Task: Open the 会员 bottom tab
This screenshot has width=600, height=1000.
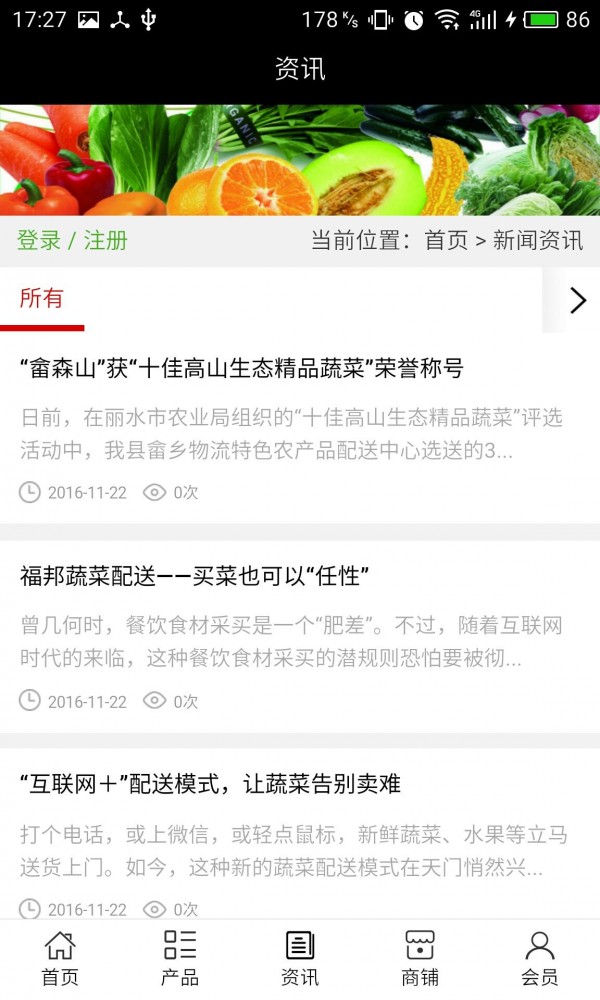Action: click(x=540, y=958)
